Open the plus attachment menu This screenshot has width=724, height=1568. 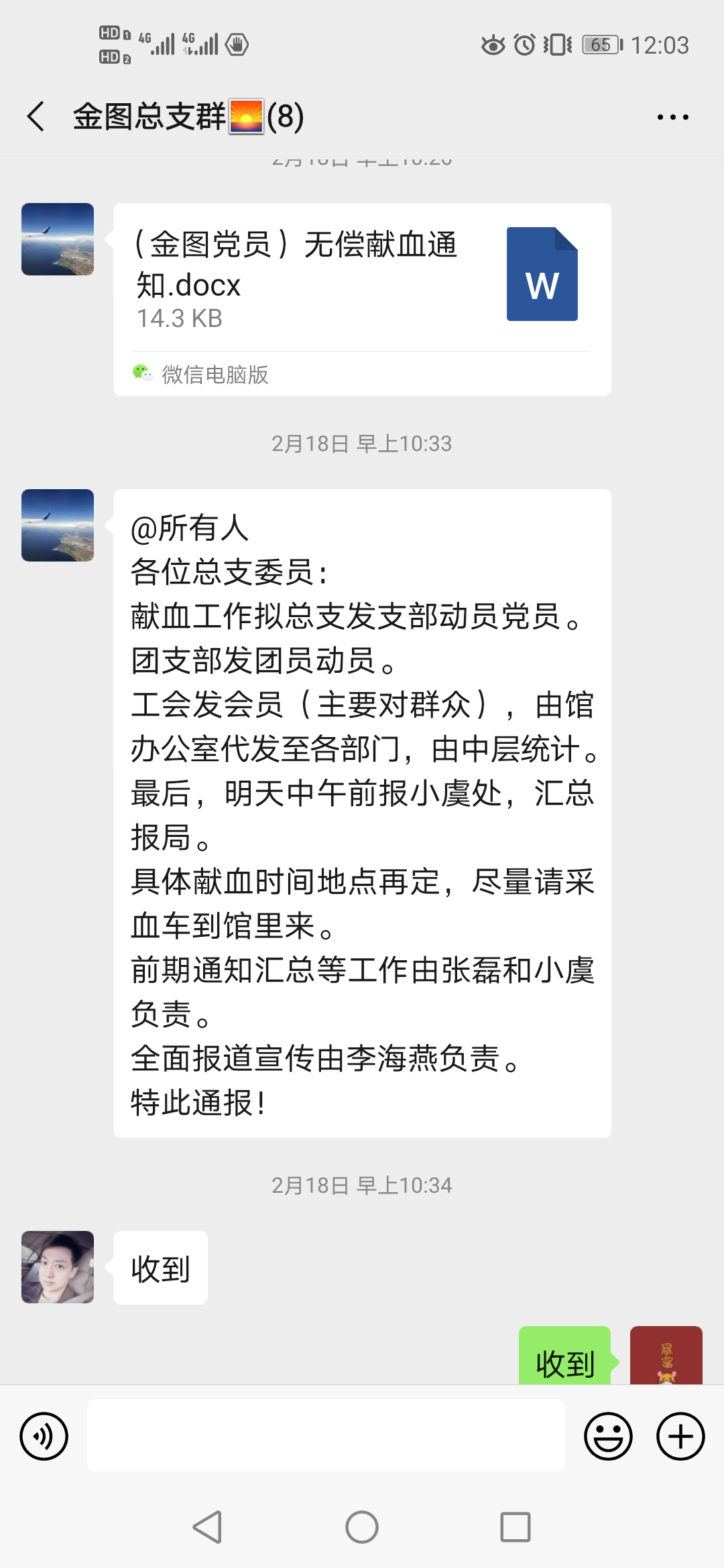pyautogui.click(x=680, y=1436)
